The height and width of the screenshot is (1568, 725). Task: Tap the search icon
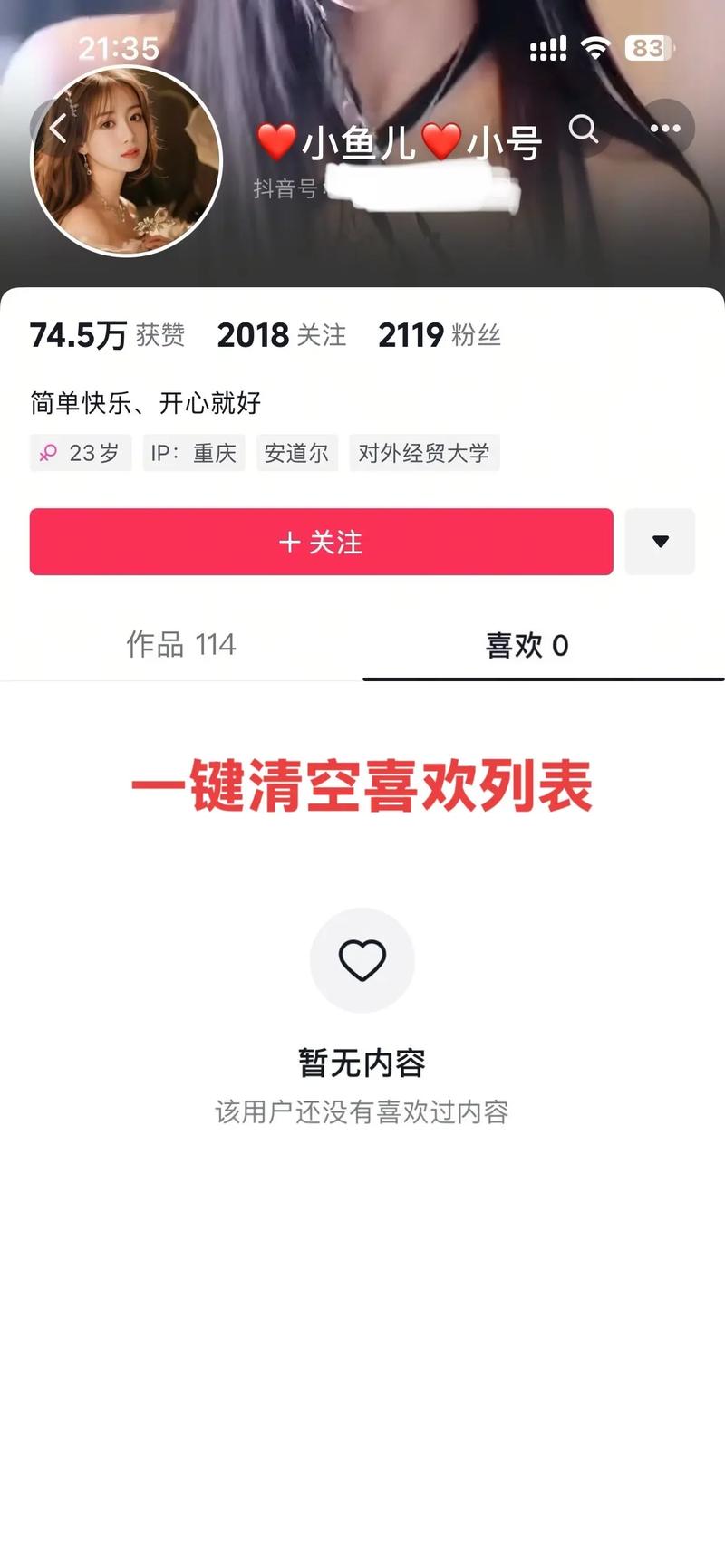[x=585, y=130]
